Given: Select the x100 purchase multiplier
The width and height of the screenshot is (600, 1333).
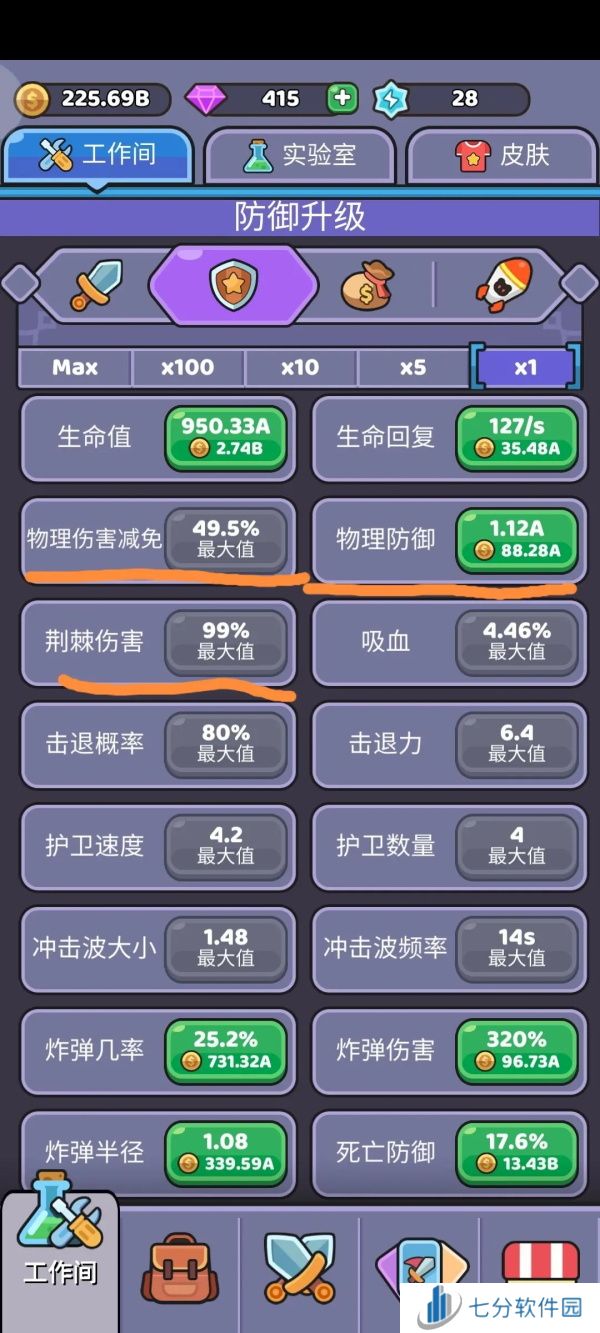Looking at the screenshot, I should coord(188,367).
